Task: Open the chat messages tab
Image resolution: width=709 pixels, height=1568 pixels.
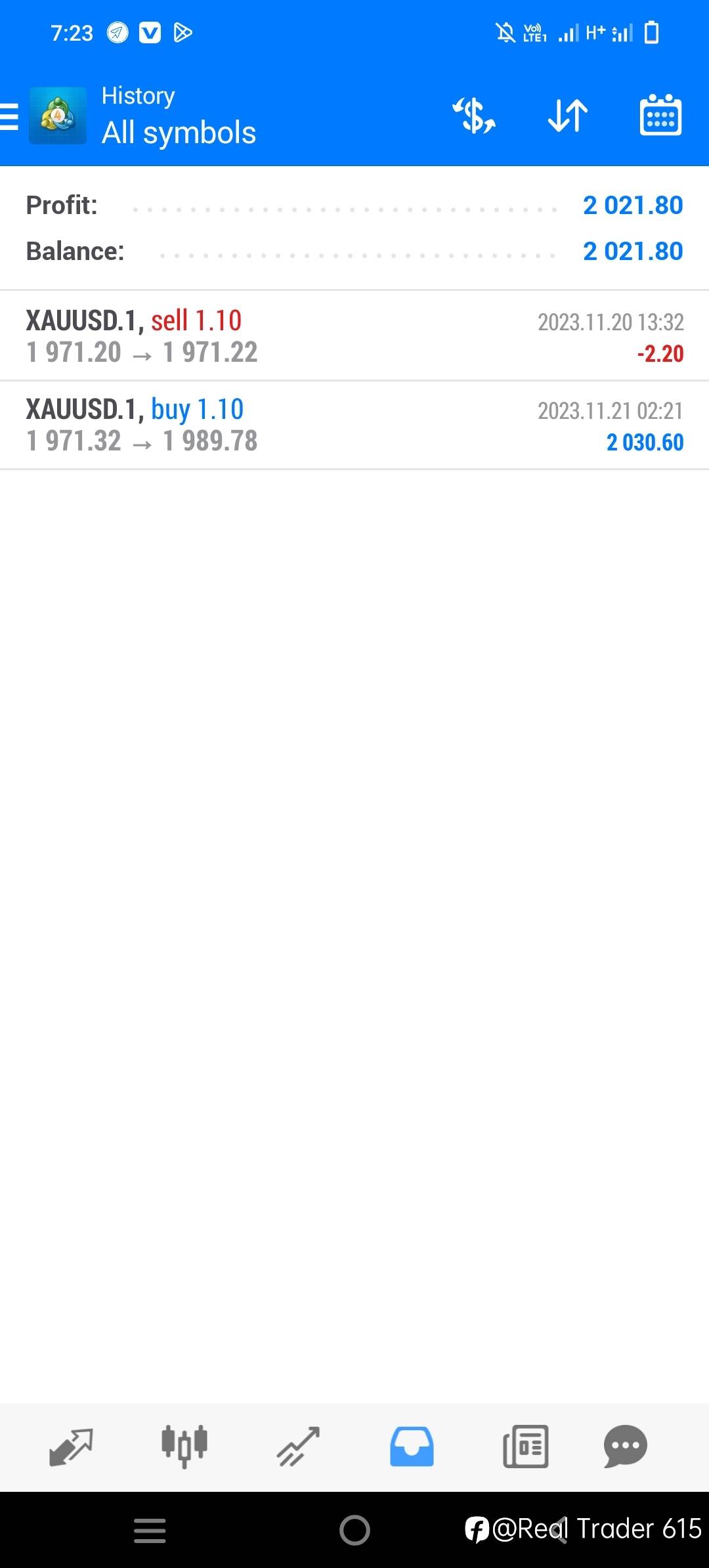Action: (x=625, y=1447)
